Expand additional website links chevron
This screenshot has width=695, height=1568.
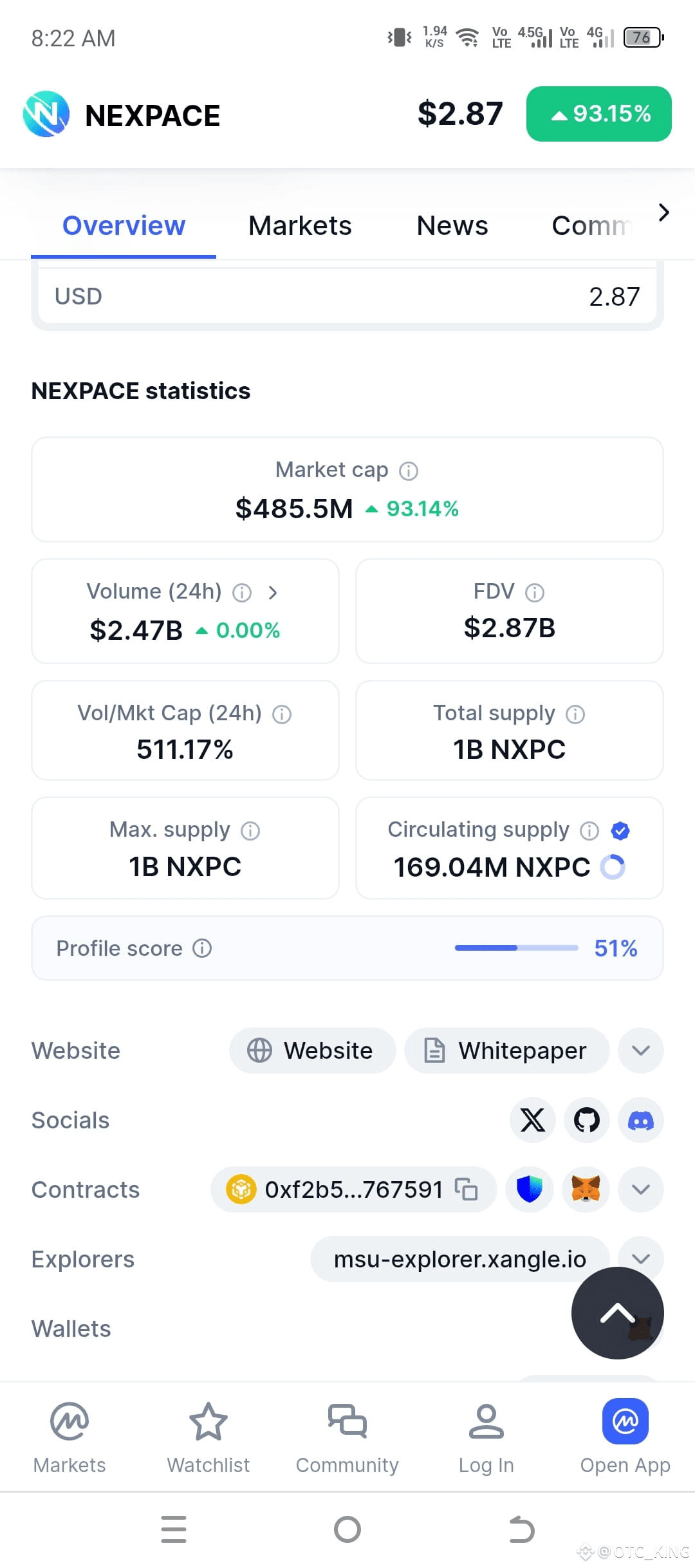pyautogui.click(x=640, y=1050)
